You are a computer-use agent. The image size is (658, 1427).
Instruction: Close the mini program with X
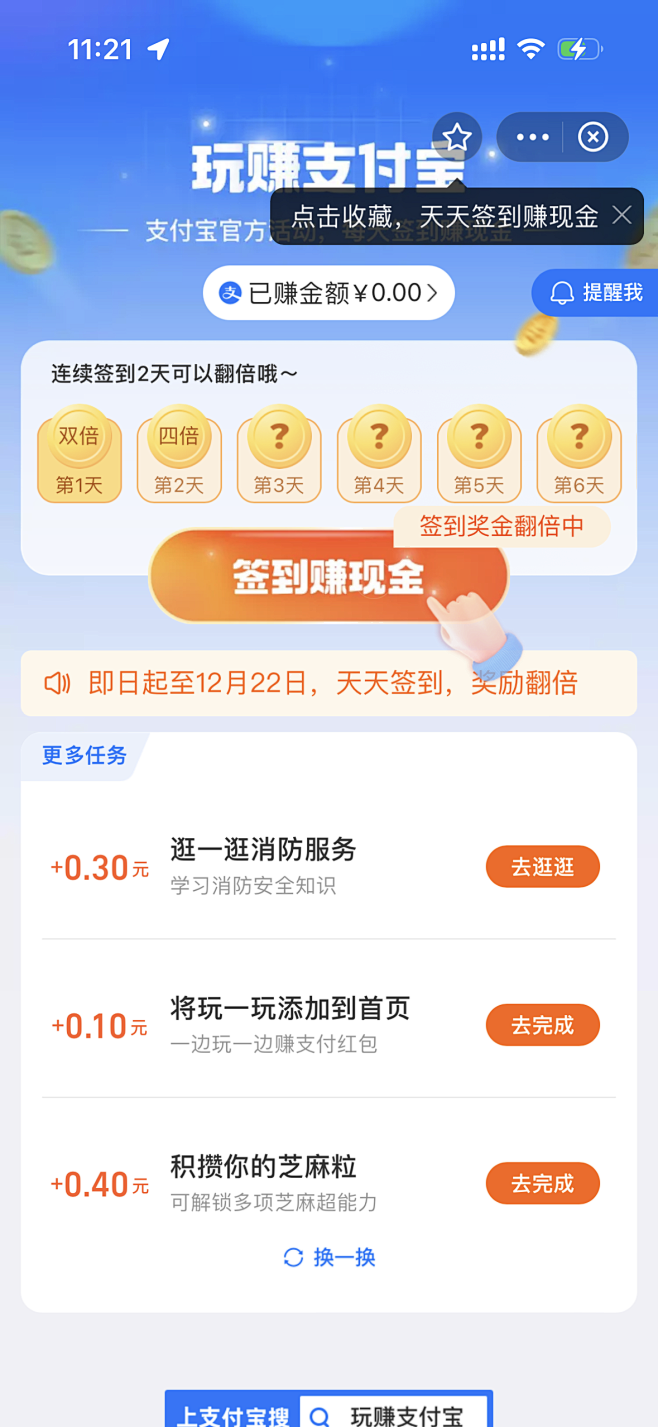[x=593, y=137]
